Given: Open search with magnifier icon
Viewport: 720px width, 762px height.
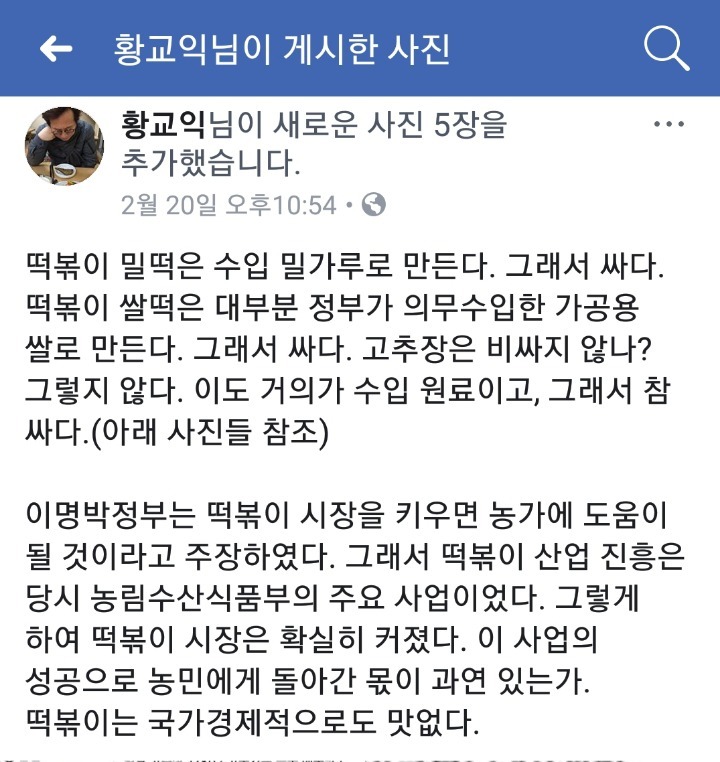Looking at the screenshot, I should point(666,48).
